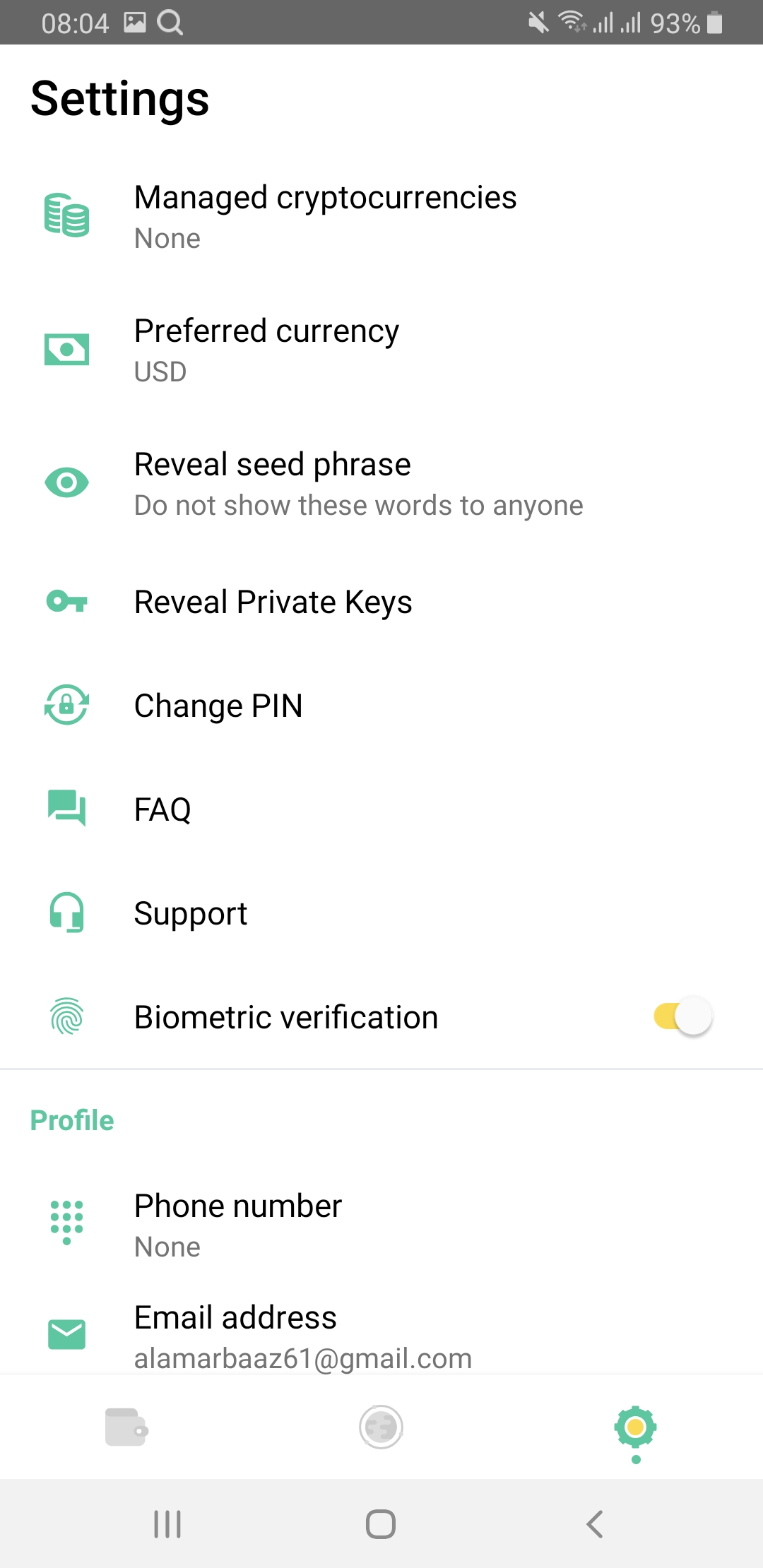The image size is (763, 1568).
Task: Open the Email address row
Action: [x=304, y=1335]
